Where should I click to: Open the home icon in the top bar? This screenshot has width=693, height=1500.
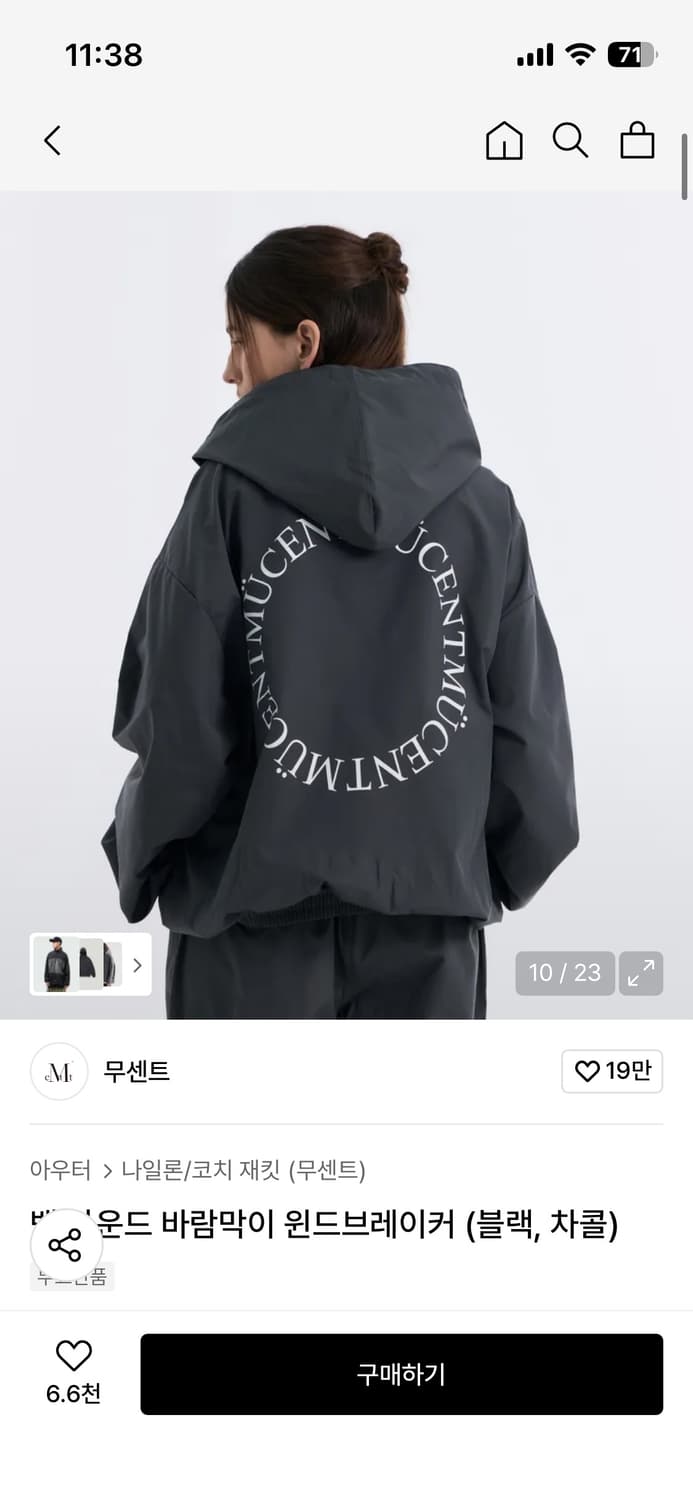[504, 141]
